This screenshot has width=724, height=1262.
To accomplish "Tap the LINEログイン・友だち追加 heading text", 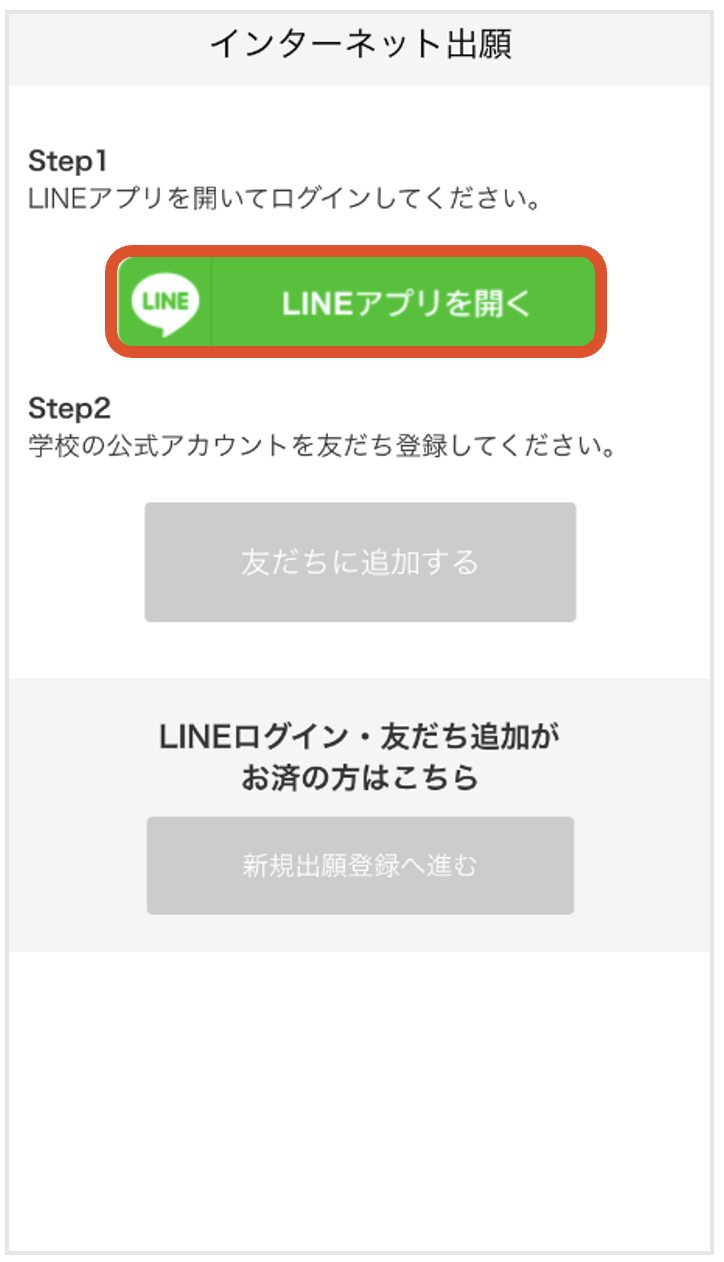I will click(362, 757).
